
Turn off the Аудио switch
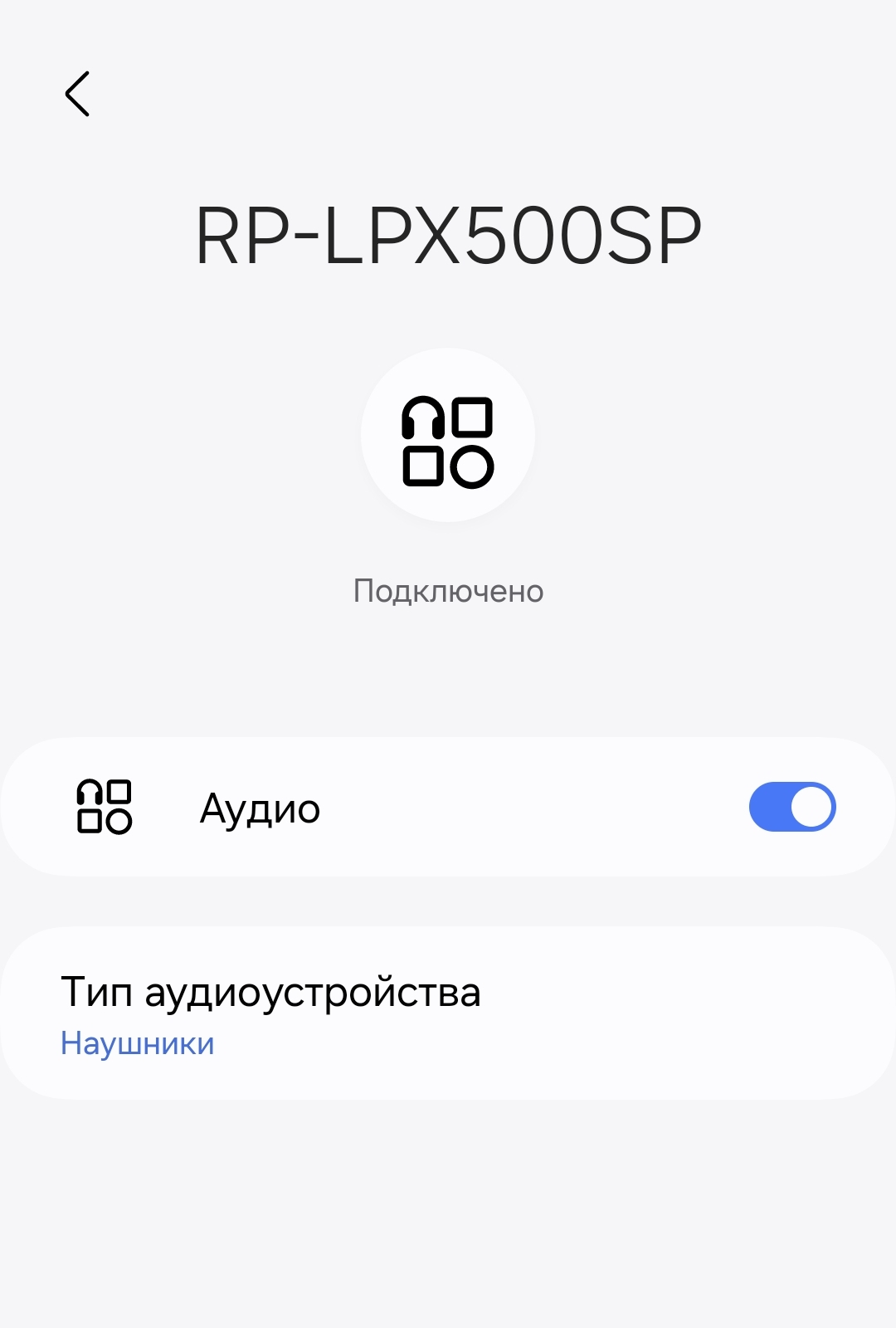pyautogui.click(x=791, y=807)
